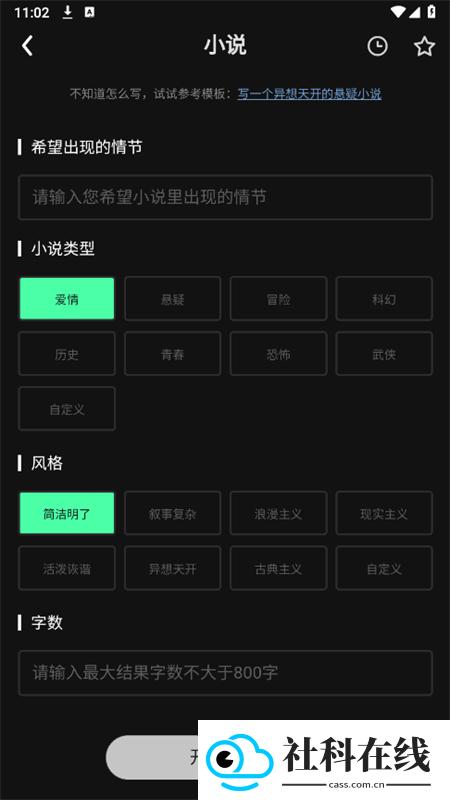
Task: Select the 恐怖 novel type
Action: [278, 354]
